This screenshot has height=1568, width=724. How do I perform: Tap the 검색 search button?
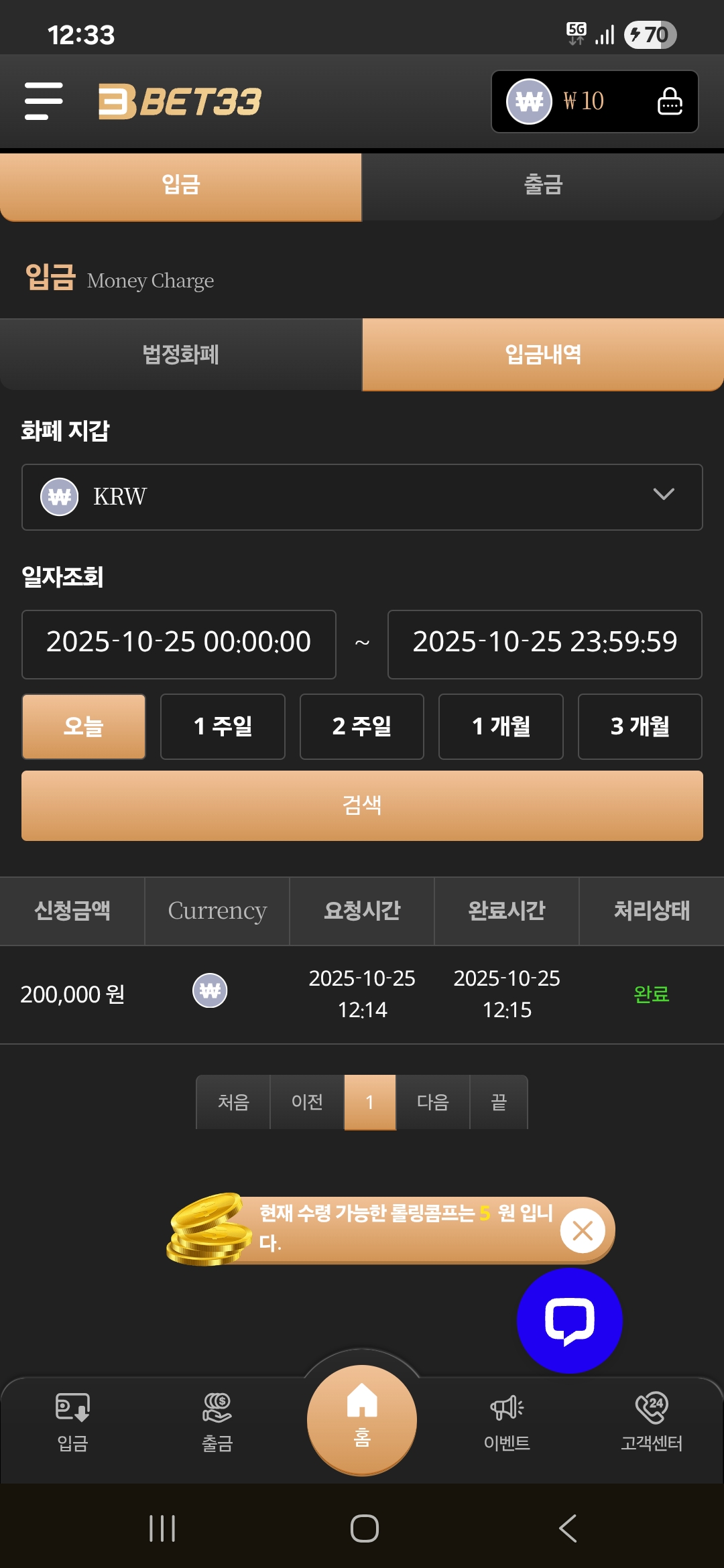click(362, 805)
